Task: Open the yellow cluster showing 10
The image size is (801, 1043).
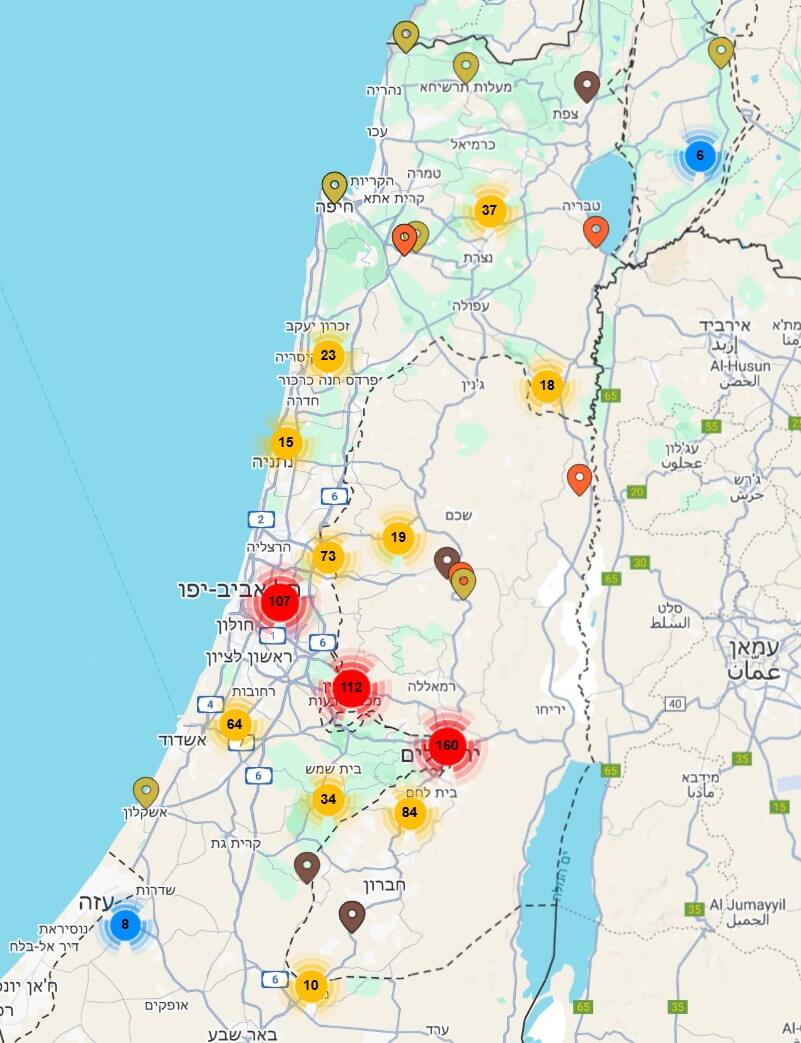Action: 311,985
